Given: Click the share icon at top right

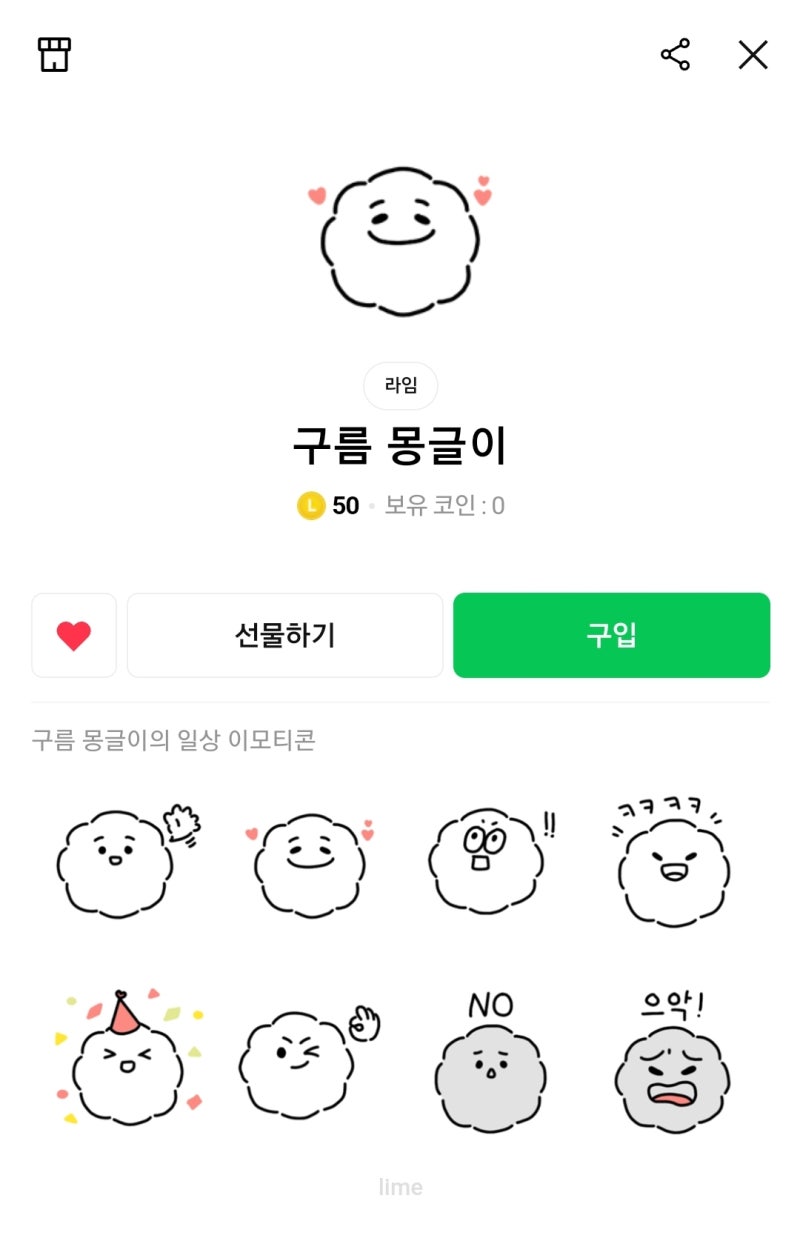Looking at the screenshot, I should coord(676,55).
